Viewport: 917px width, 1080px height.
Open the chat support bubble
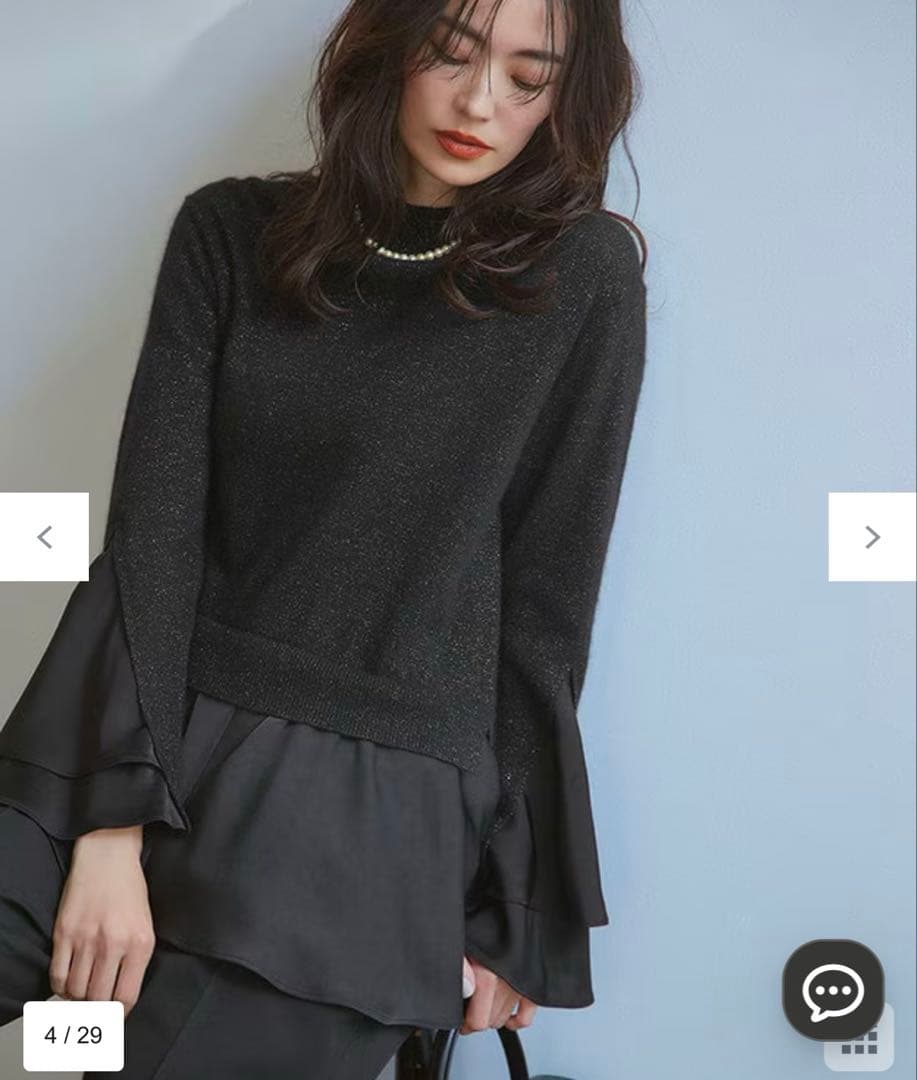[832, 990]
